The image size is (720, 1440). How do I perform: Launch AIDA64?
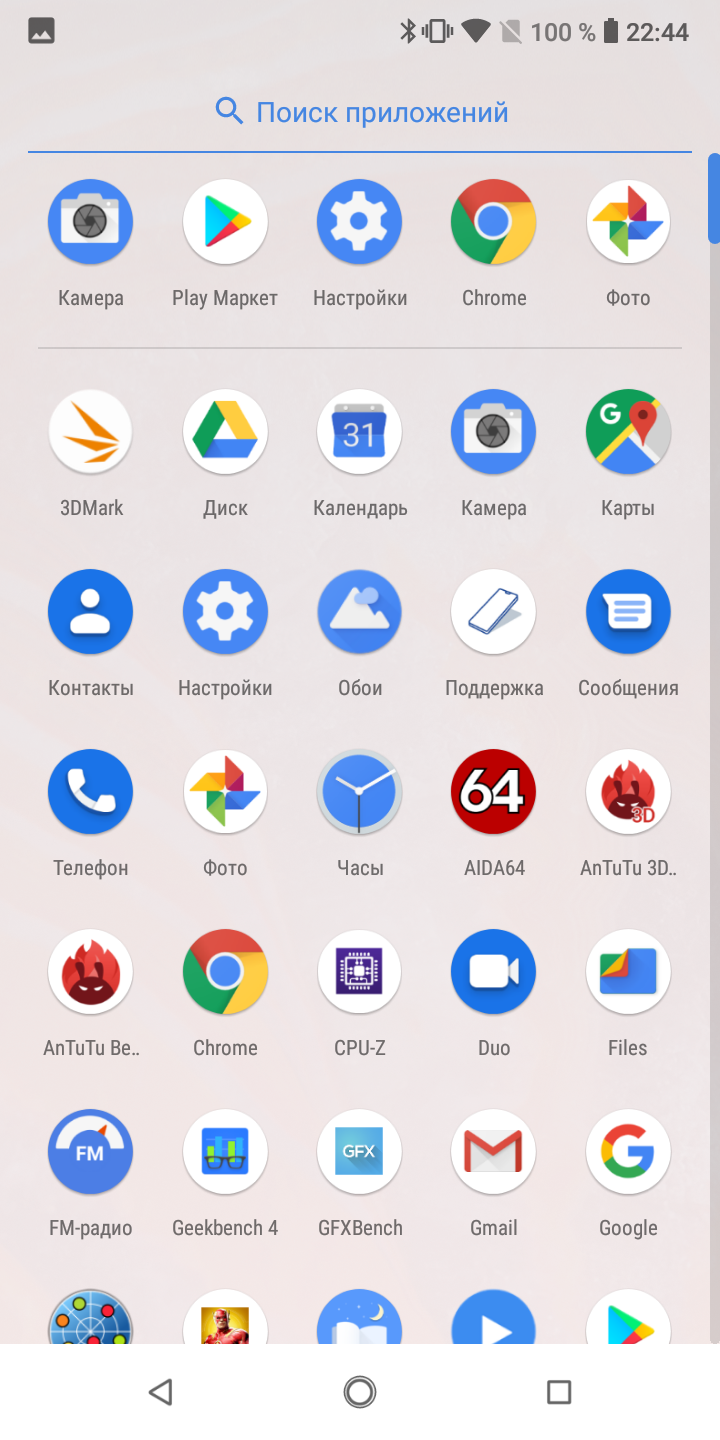tap(494, 792)
